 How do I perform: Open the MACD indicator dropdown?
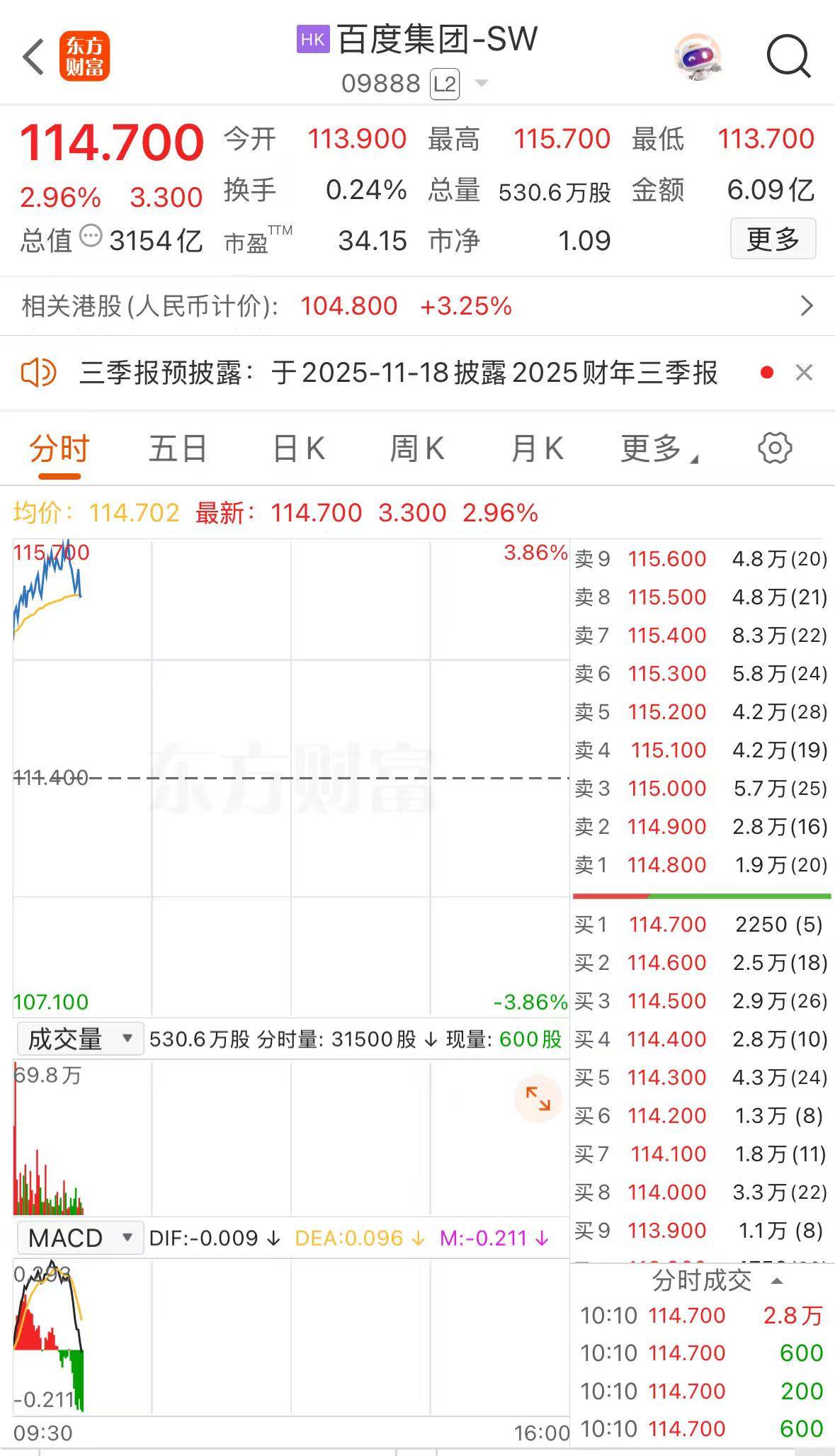tap(79, 1238)
